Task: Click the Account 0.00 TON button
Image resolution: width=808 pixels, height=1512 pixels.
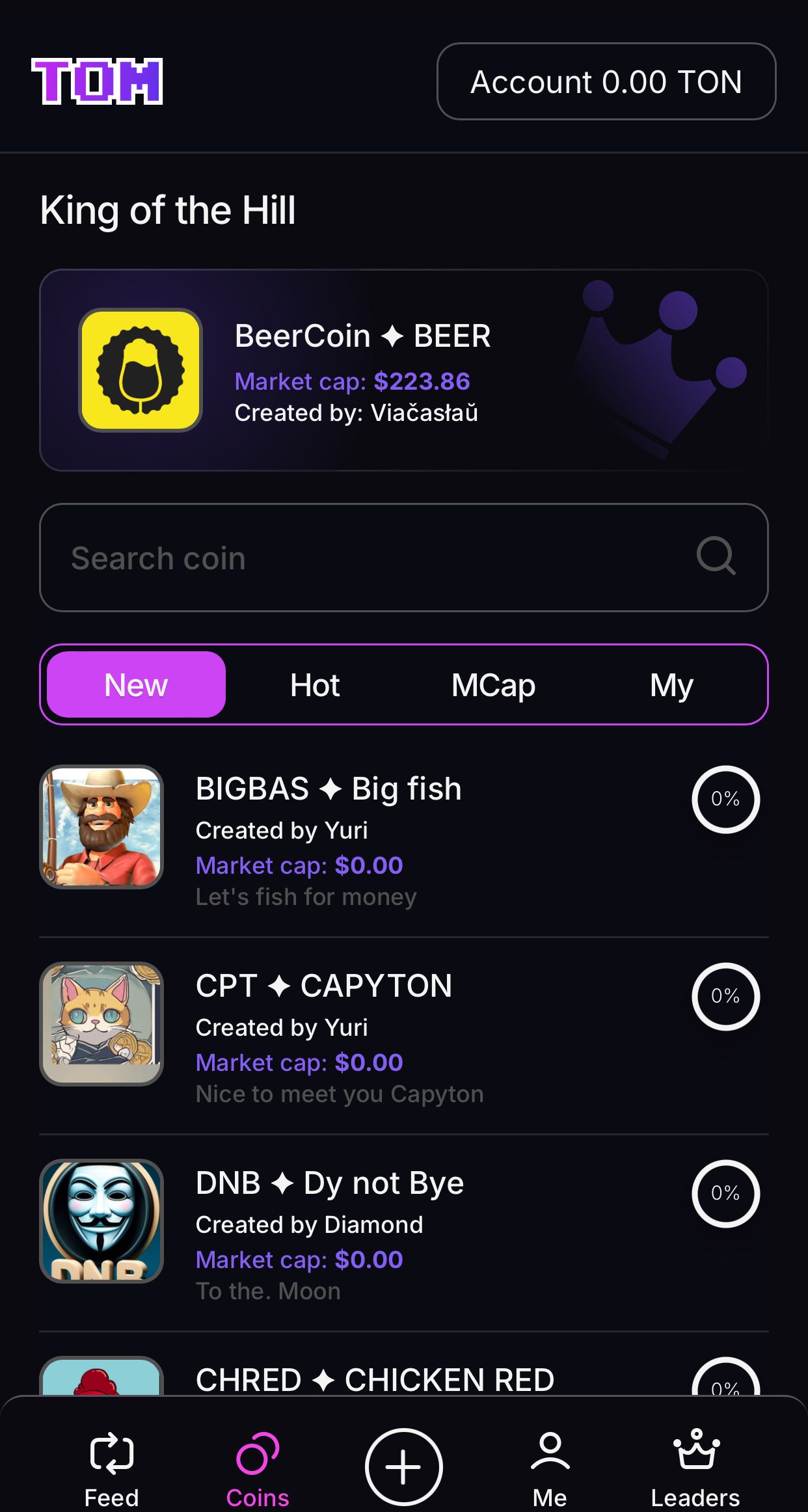Action: click(606, 82)
